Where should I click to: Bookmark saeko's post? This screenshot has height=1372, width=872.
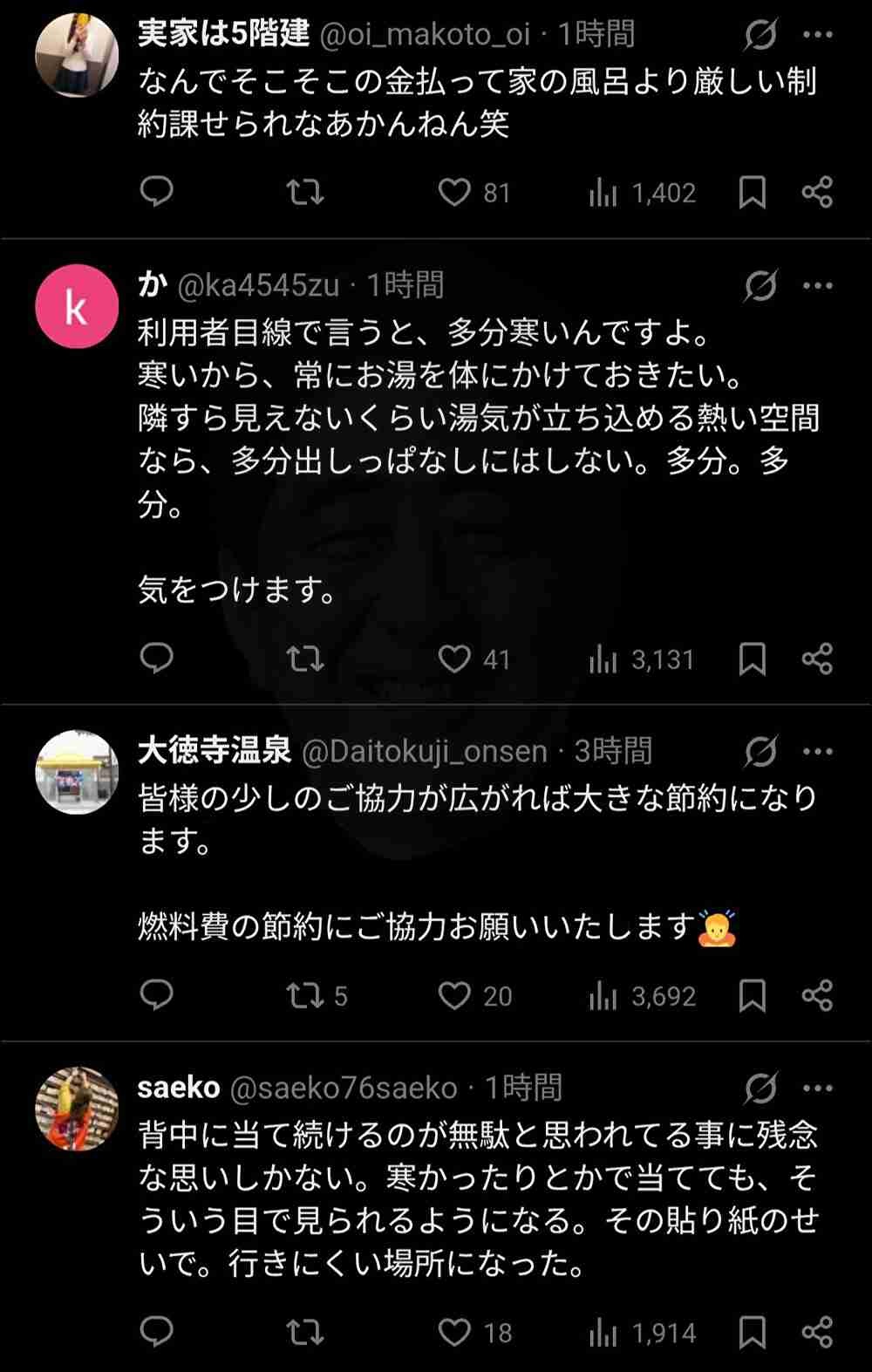pyautogui.click(x=752, y=1332)
